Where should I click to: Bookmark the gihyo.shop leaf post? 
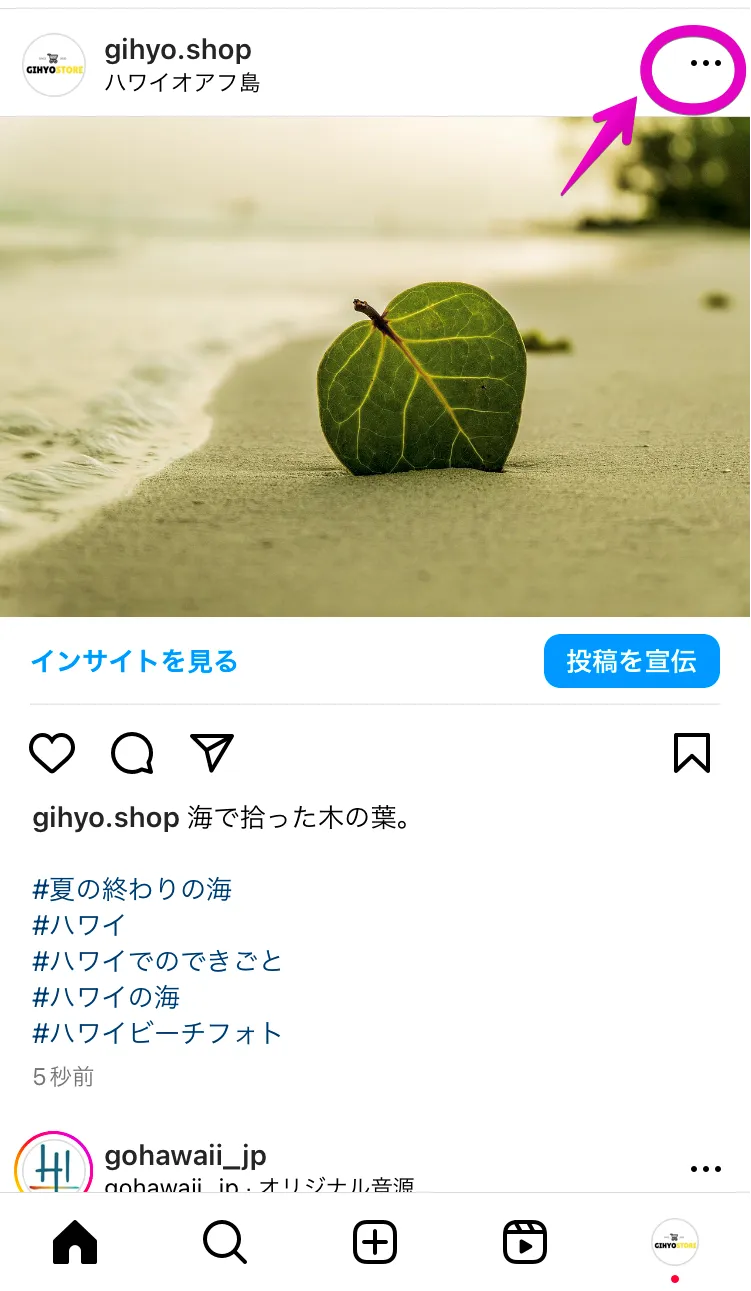[691, 753]
